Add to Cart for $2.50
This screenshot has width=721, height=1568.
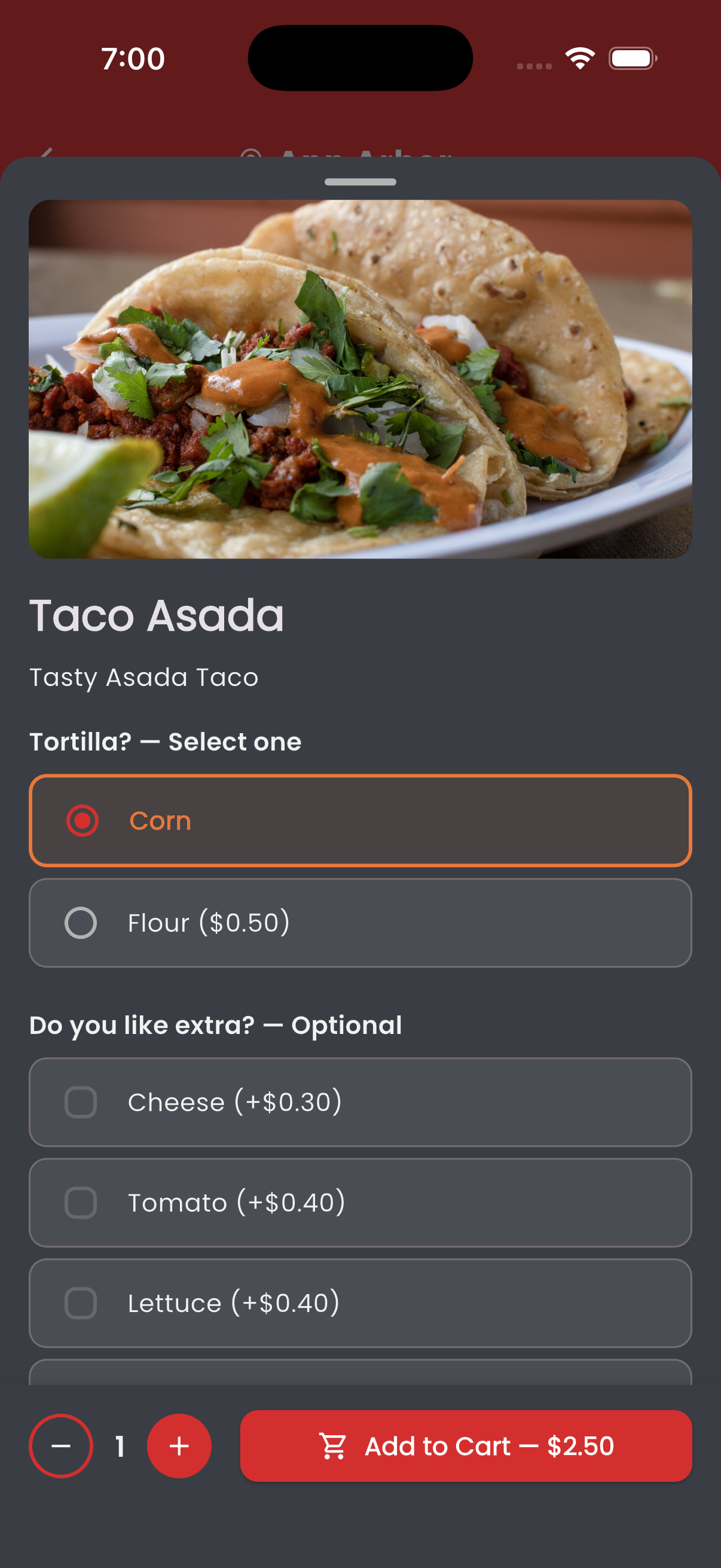click(x=466, y=1446)
